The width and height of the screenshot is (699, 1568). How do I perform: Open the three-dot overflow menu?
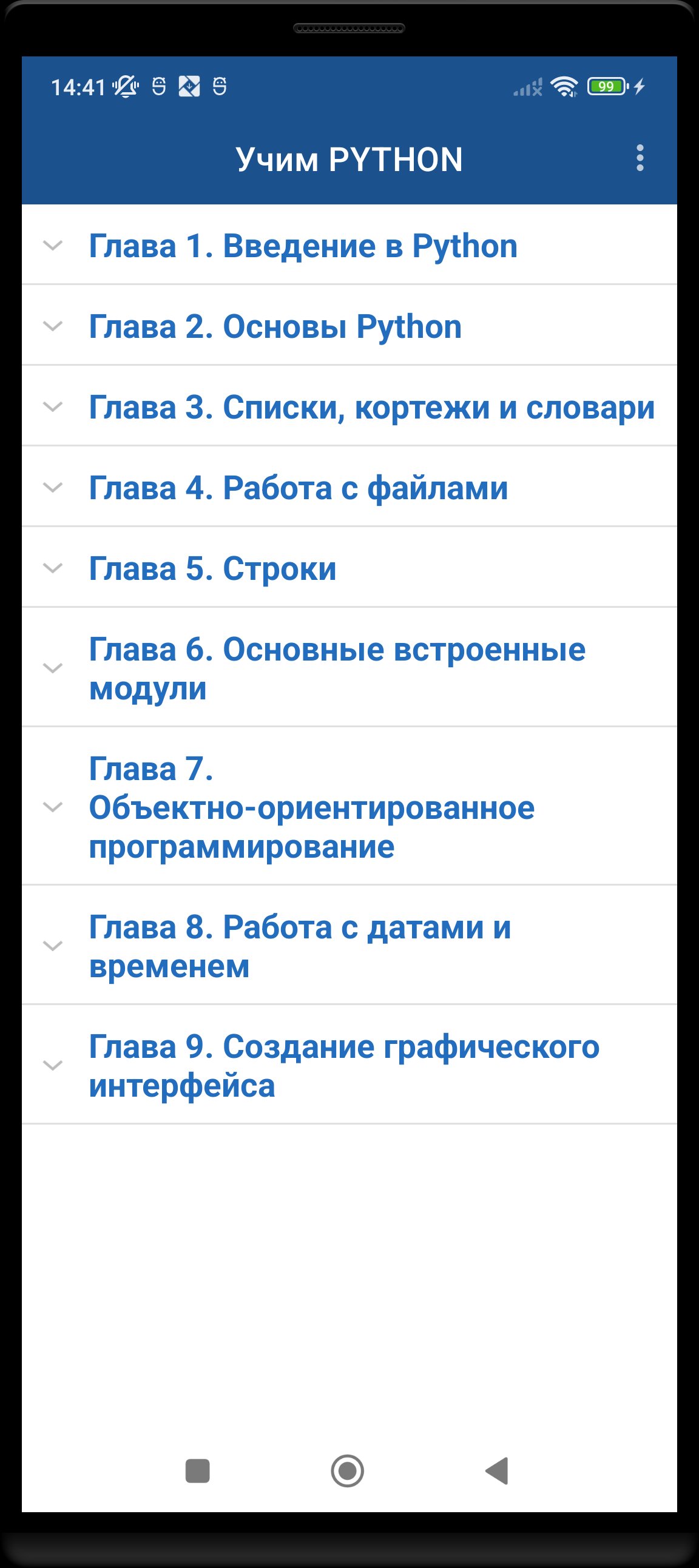pyautogui.click(x=640, y=158)
